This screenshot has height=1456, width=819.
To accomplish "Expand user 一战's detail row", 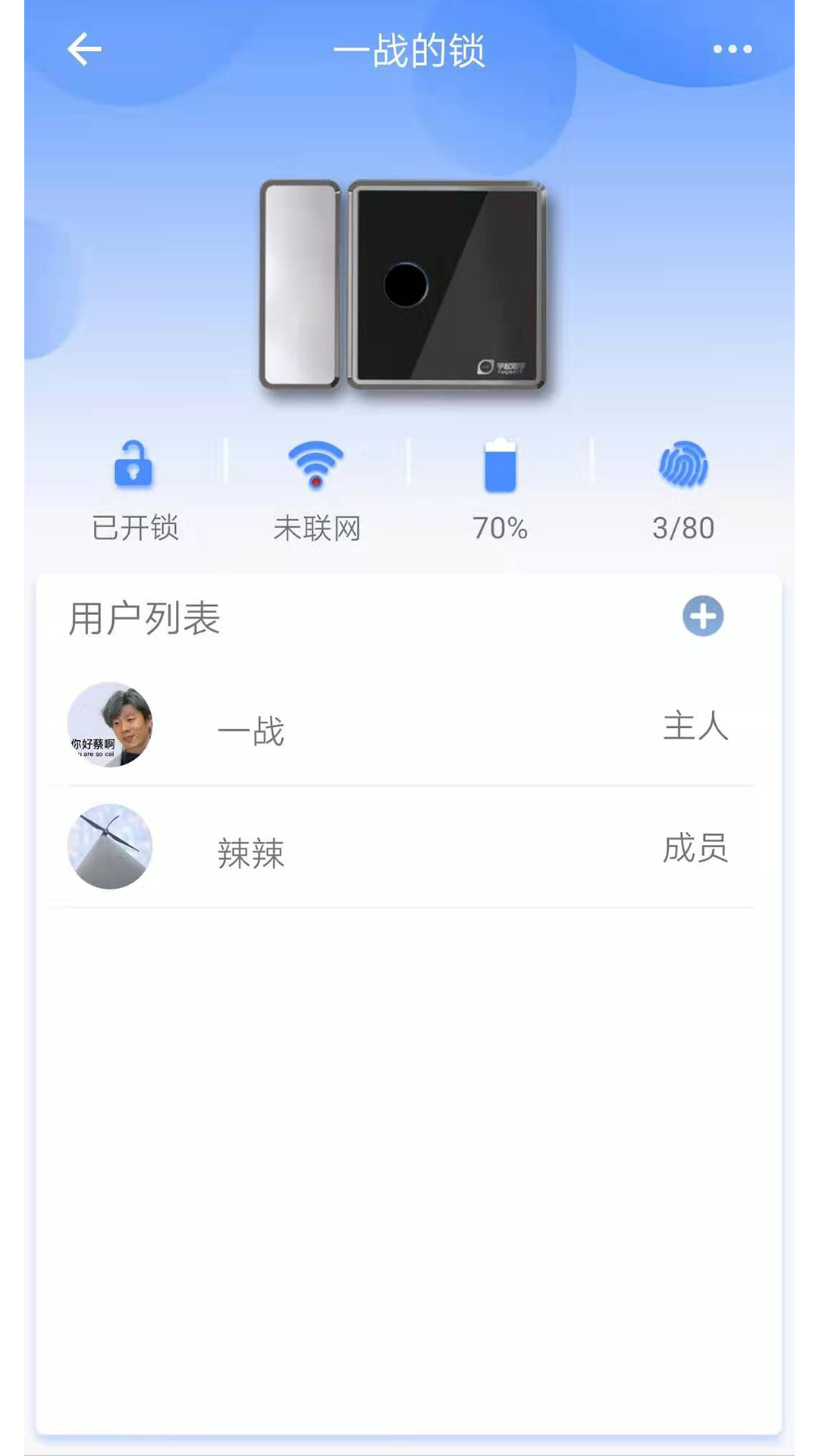I will [409, 728].
